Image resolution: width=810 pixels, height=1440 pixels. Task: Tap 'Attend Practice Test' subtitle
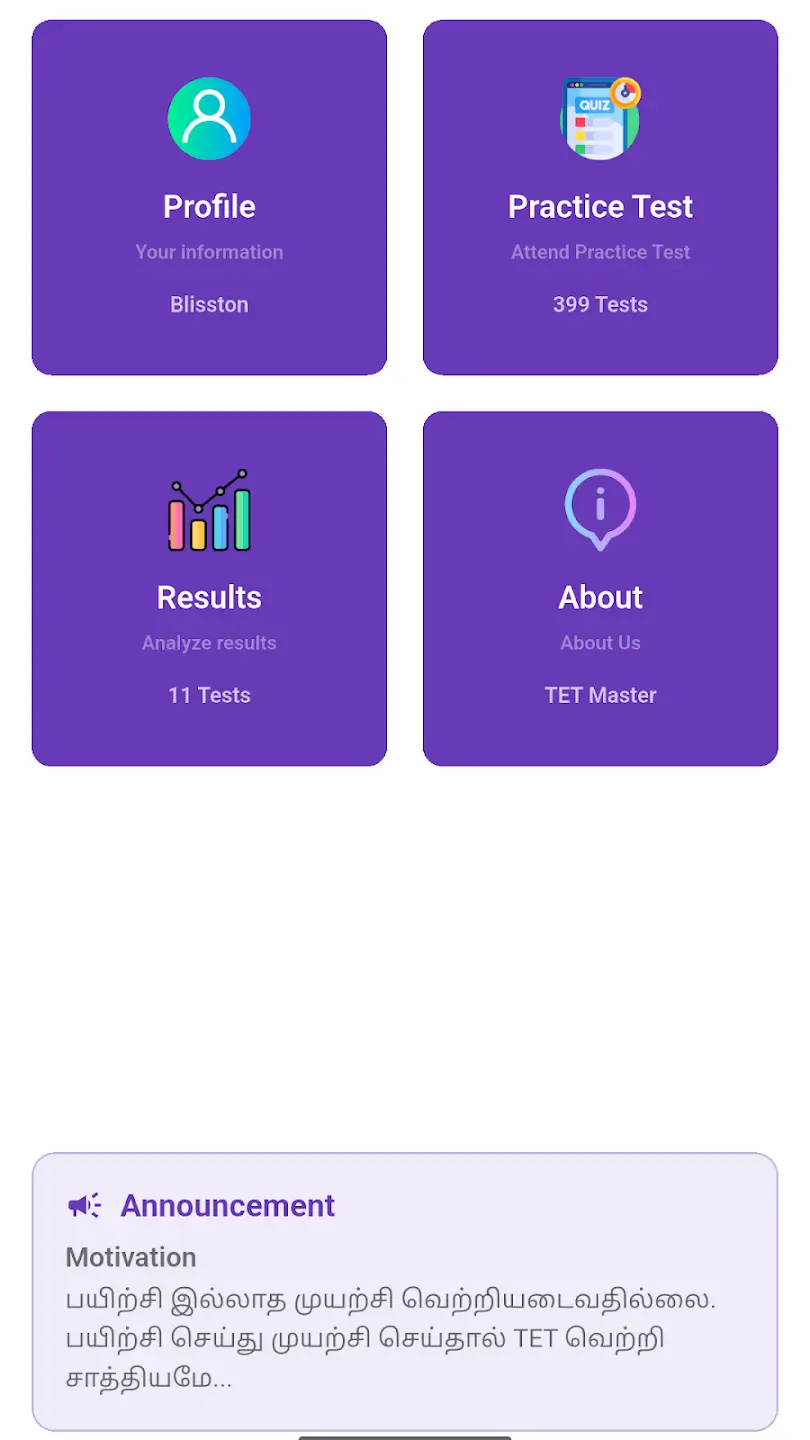600,252
